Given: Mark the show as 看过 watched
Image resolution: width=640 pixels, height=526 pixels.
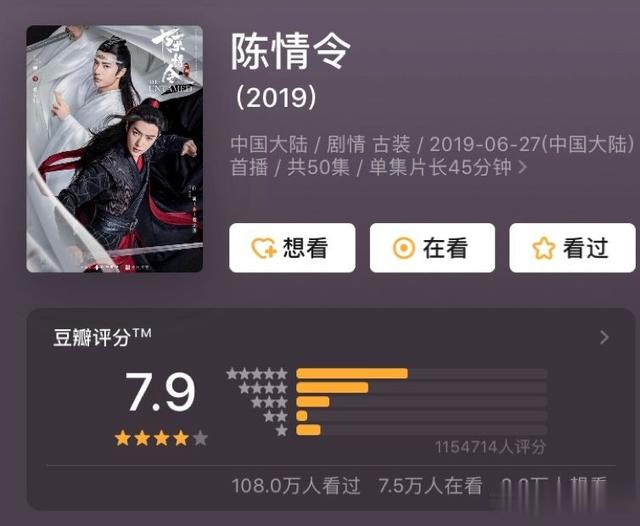Looking at the screenshot, I should (x=571, y=248).
